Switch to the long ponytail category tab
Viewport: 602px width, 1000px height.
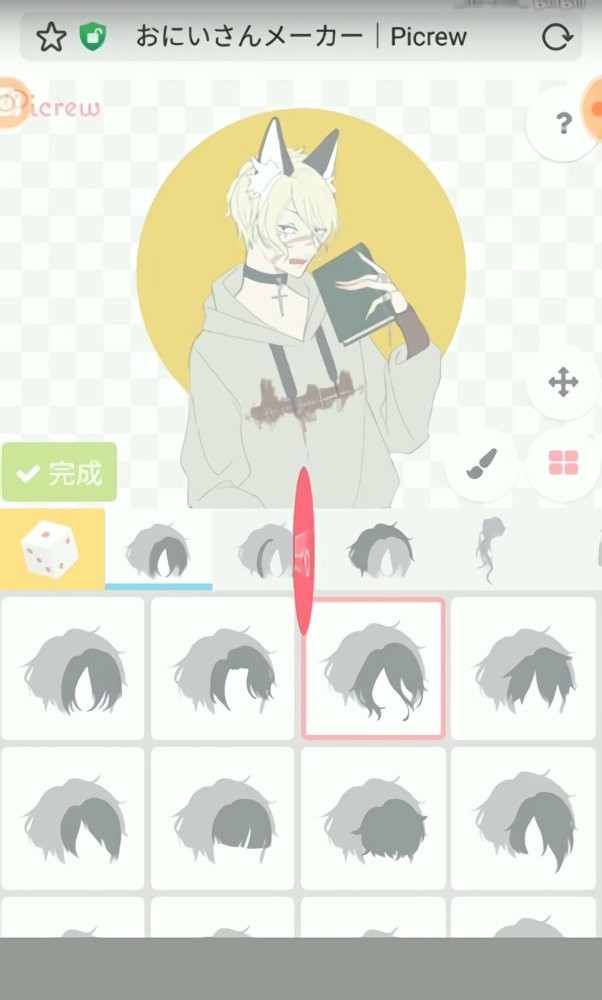point(490,549)
